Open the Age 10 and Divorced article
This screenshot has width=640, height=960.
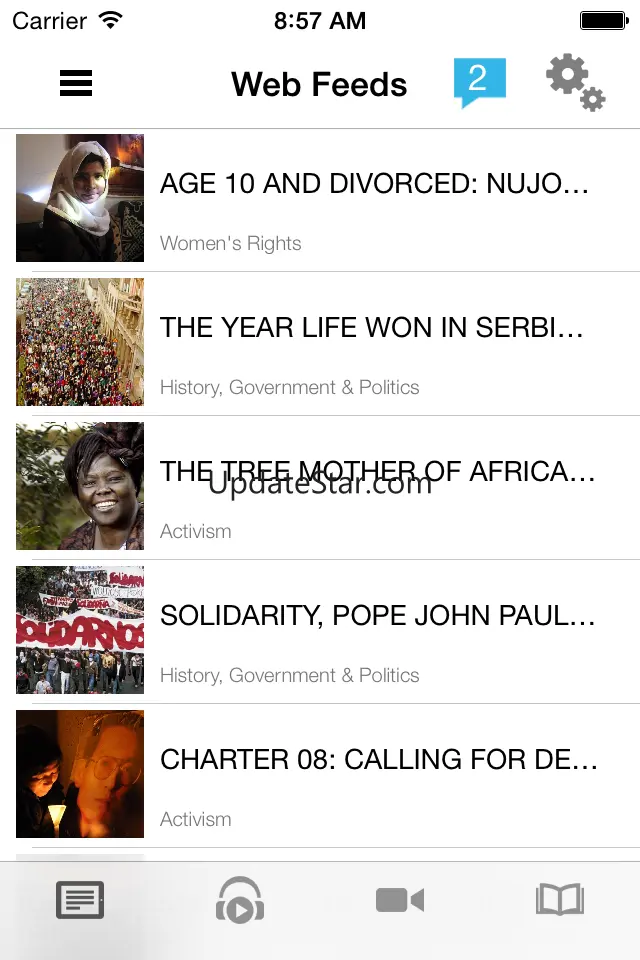click(x=374, y=184)
